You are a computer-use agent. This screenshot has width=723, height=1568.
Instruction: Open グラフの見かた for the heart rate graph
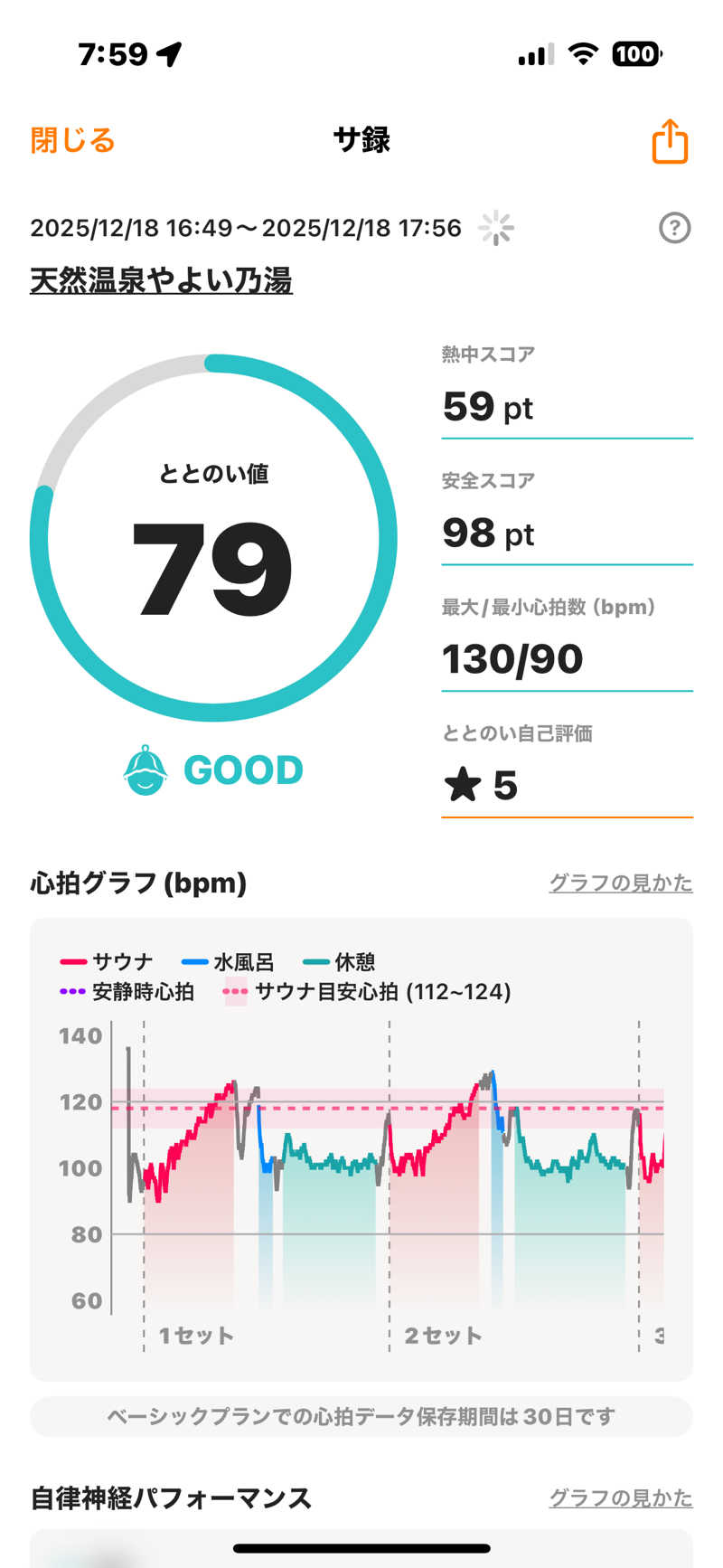click(x=620, y=883)
